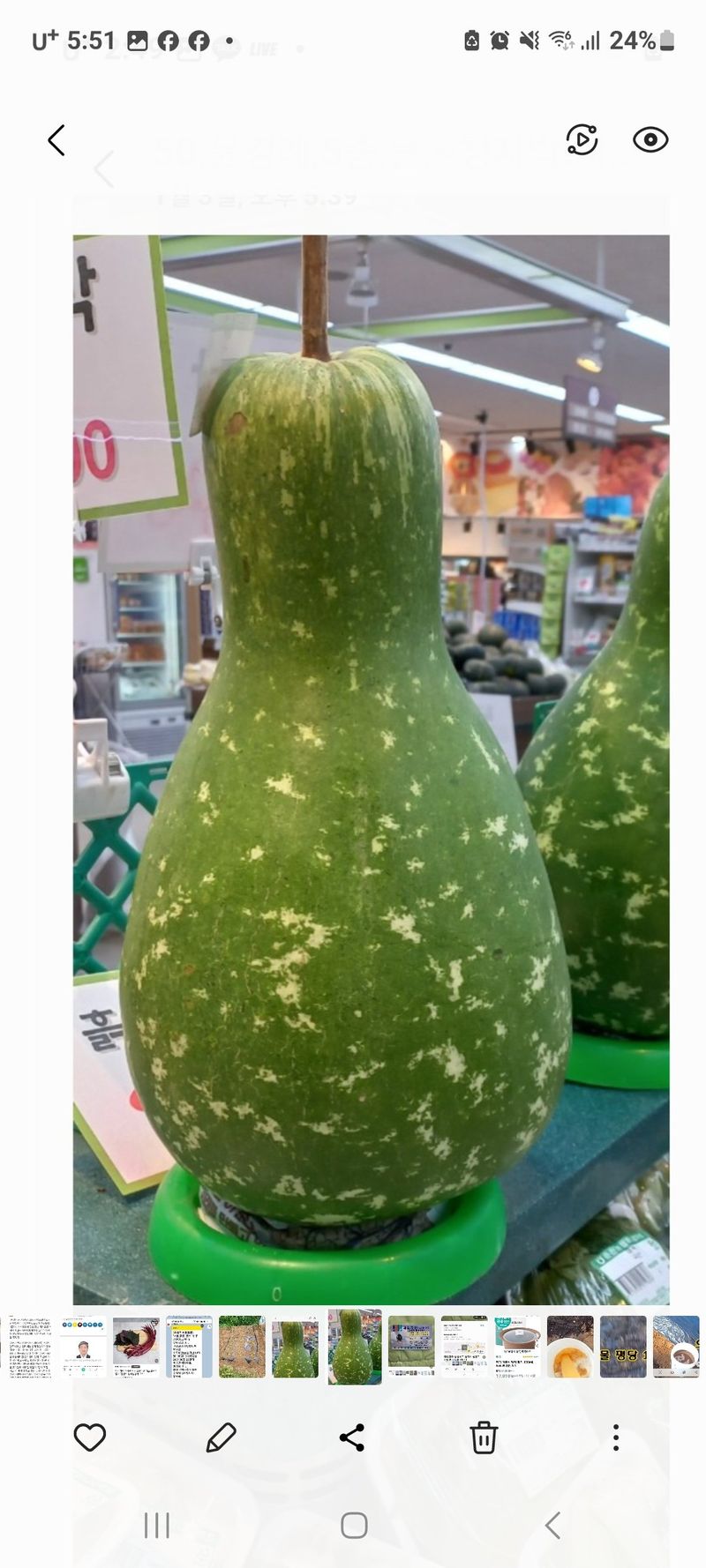Image resolution: width=706 pixels, height=1568 pixels.
Task: Delete the photo with the trash icon
Action: [x=484, y=1437]
